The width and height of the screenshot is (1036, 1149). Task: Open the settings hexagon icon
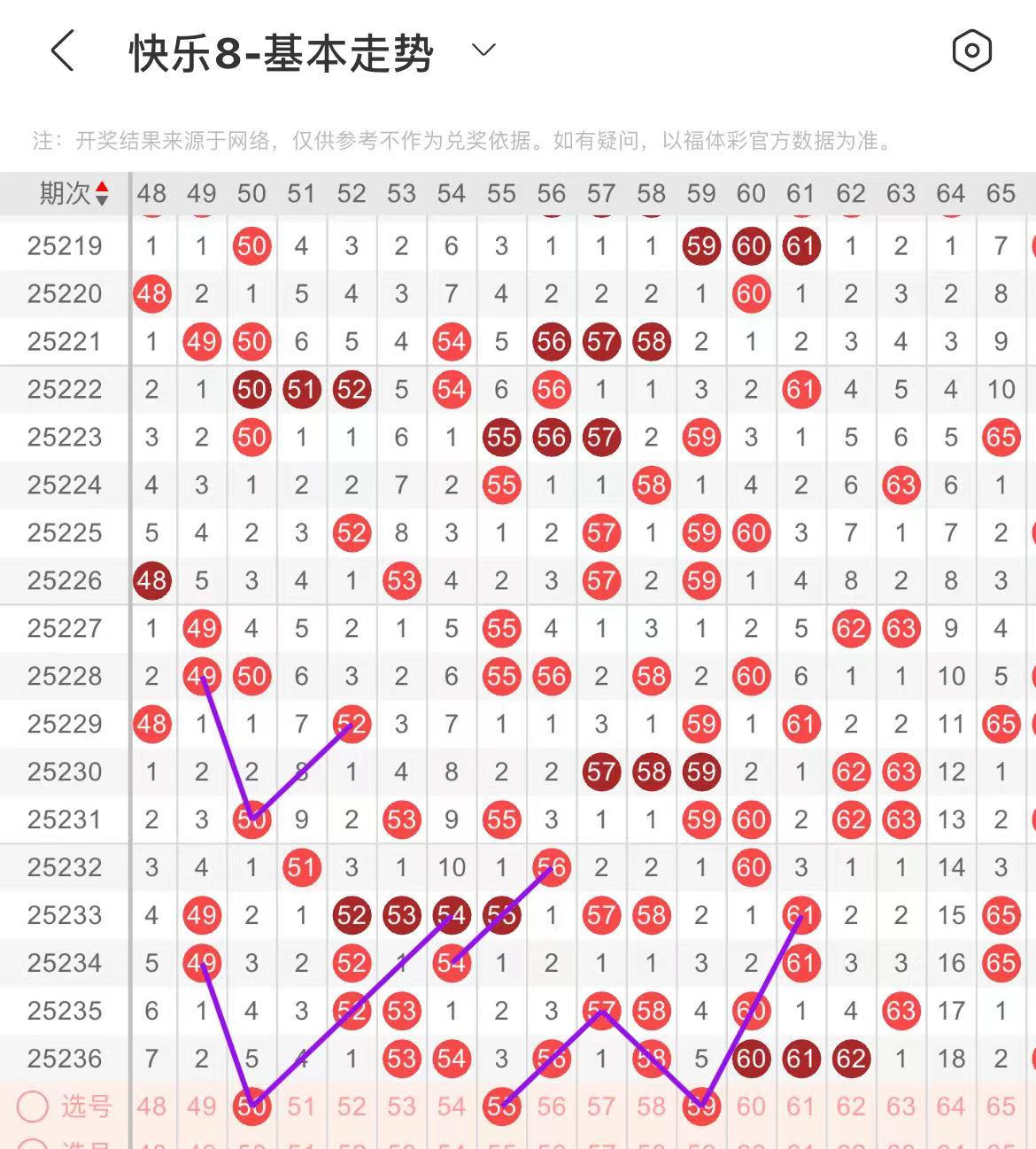tap(971, 50)
